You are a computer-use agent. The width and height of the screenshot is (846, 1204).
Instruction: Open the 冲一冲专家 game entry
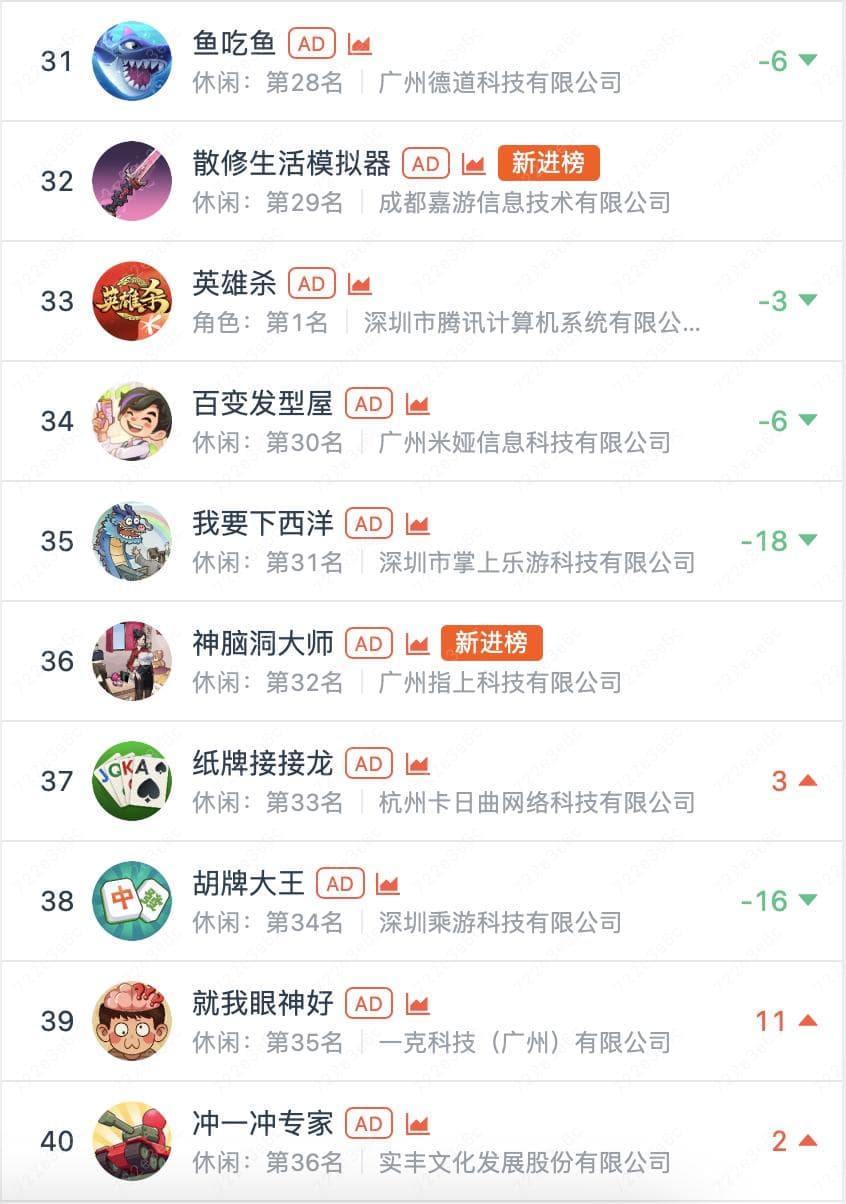pyautogui.click(x=262, y=1124)
